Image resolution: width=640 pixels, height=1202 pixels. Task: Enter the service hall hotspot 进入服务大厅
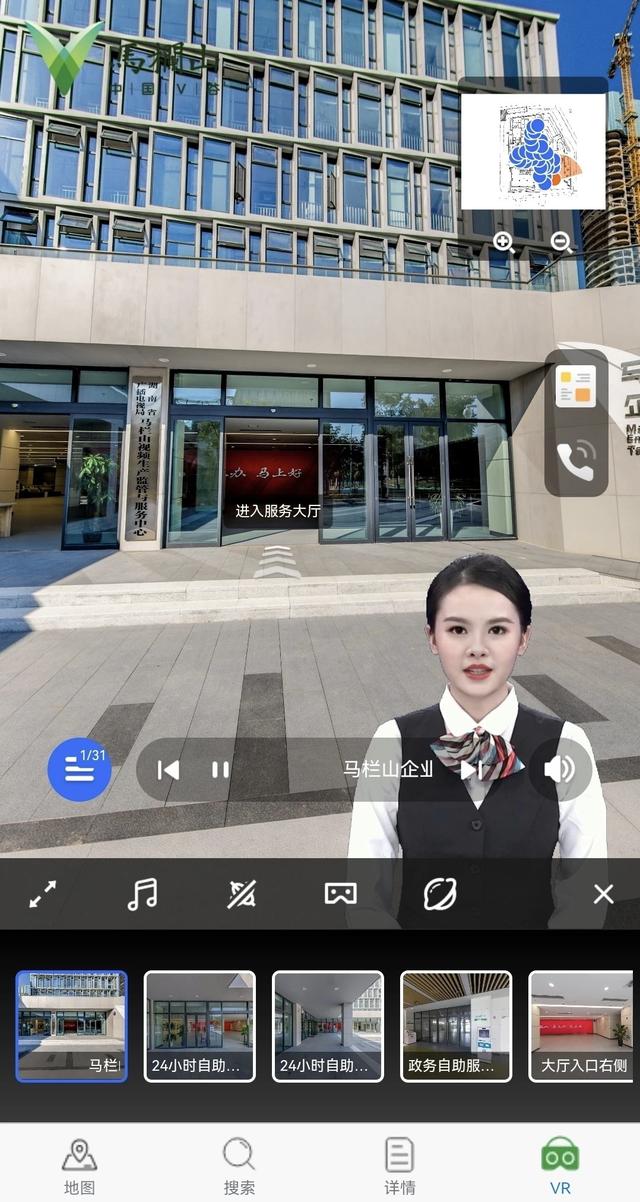278,511
